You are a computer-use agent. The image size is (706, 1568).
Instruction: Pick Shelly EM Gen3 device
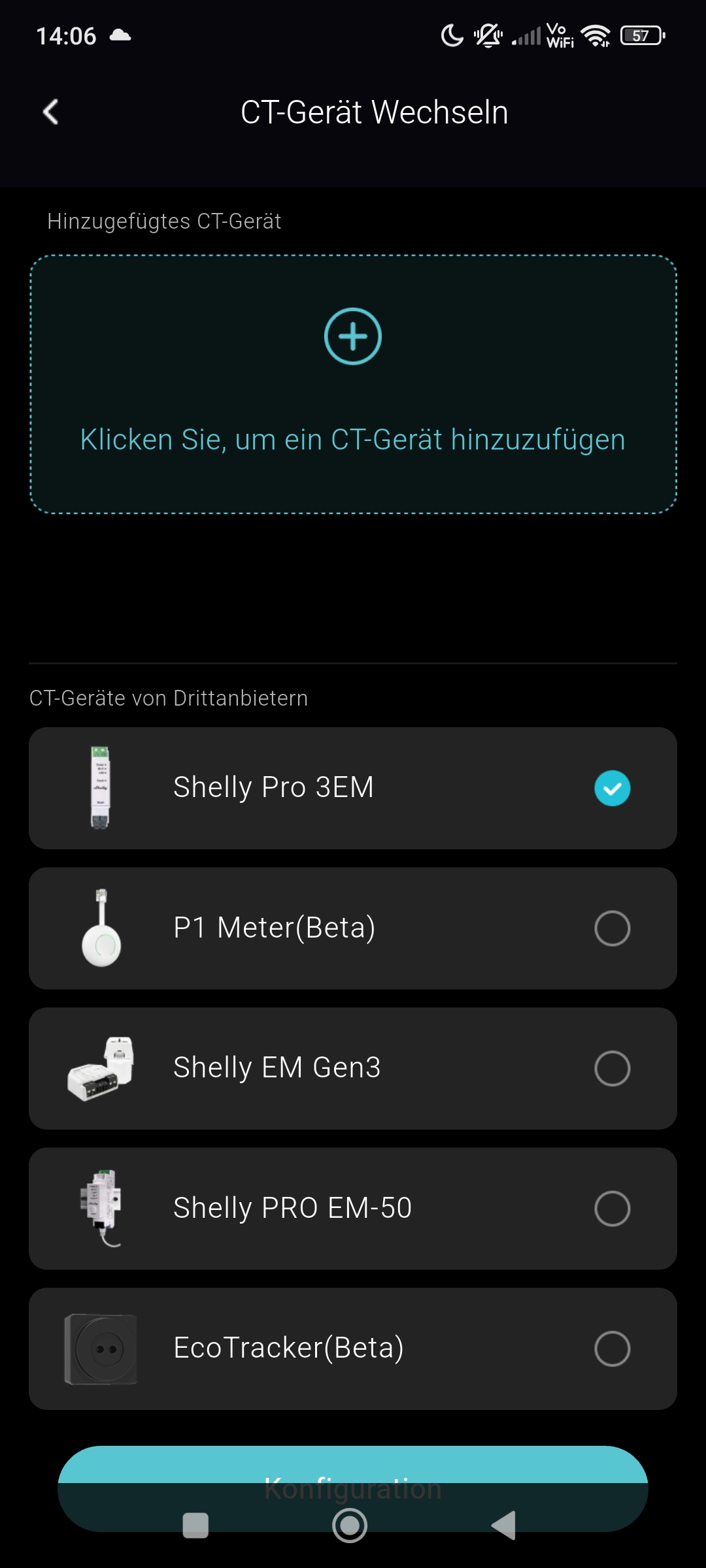(612, 1068)
